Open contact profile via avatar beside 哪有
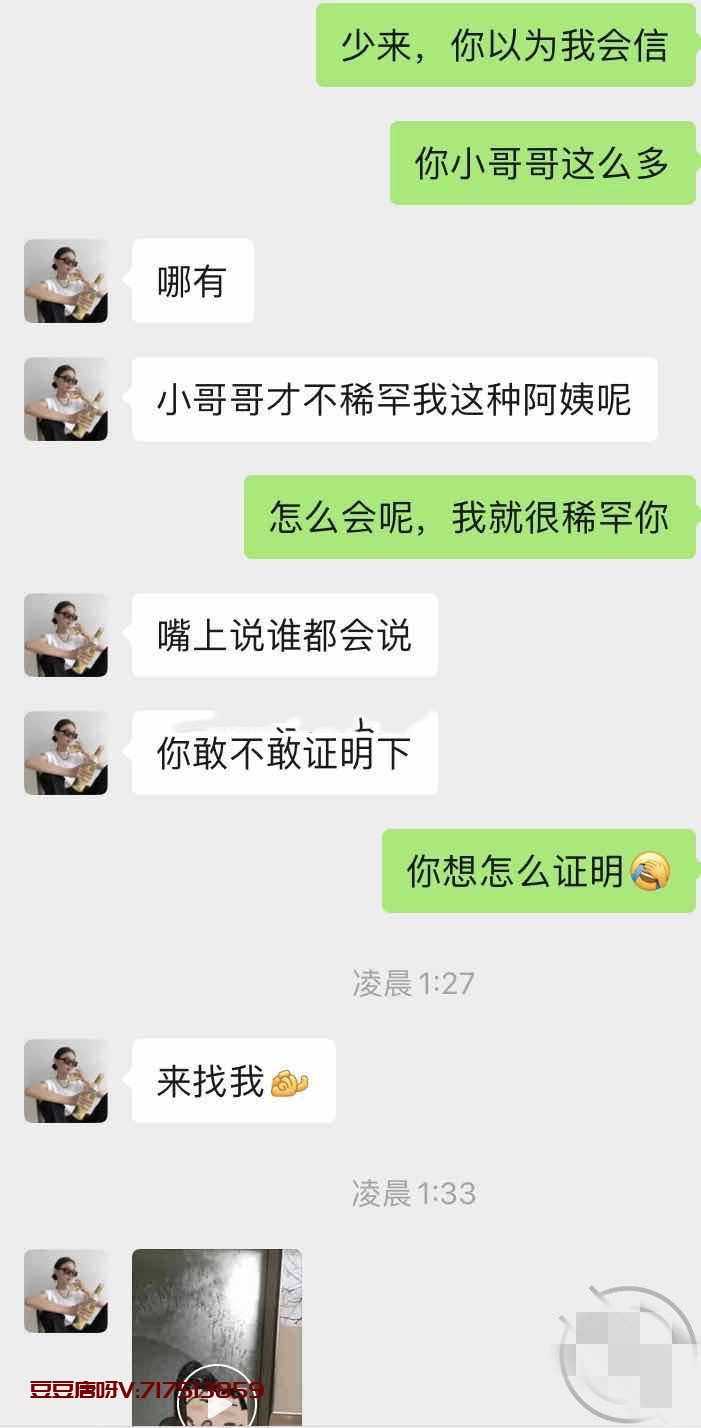This screenshot has height=1428, width=701. [x=66, y=281]
